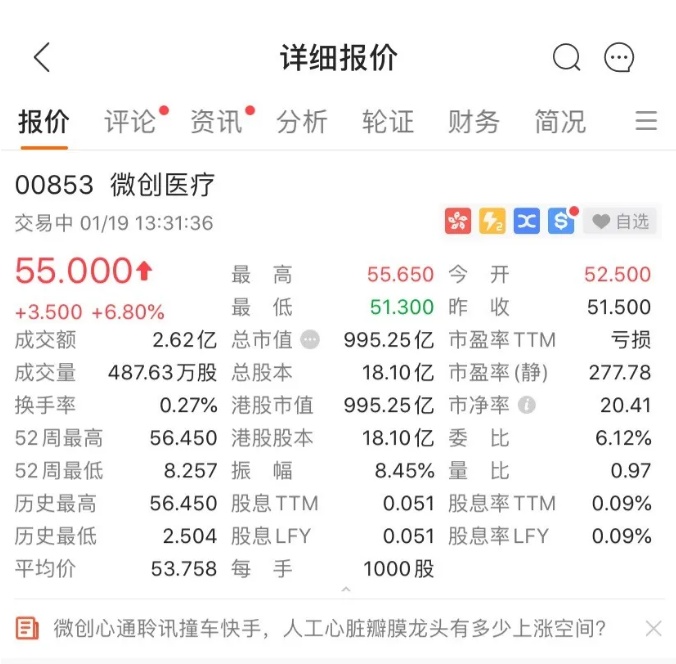Switch to the 评论 tab

(130, 122)
